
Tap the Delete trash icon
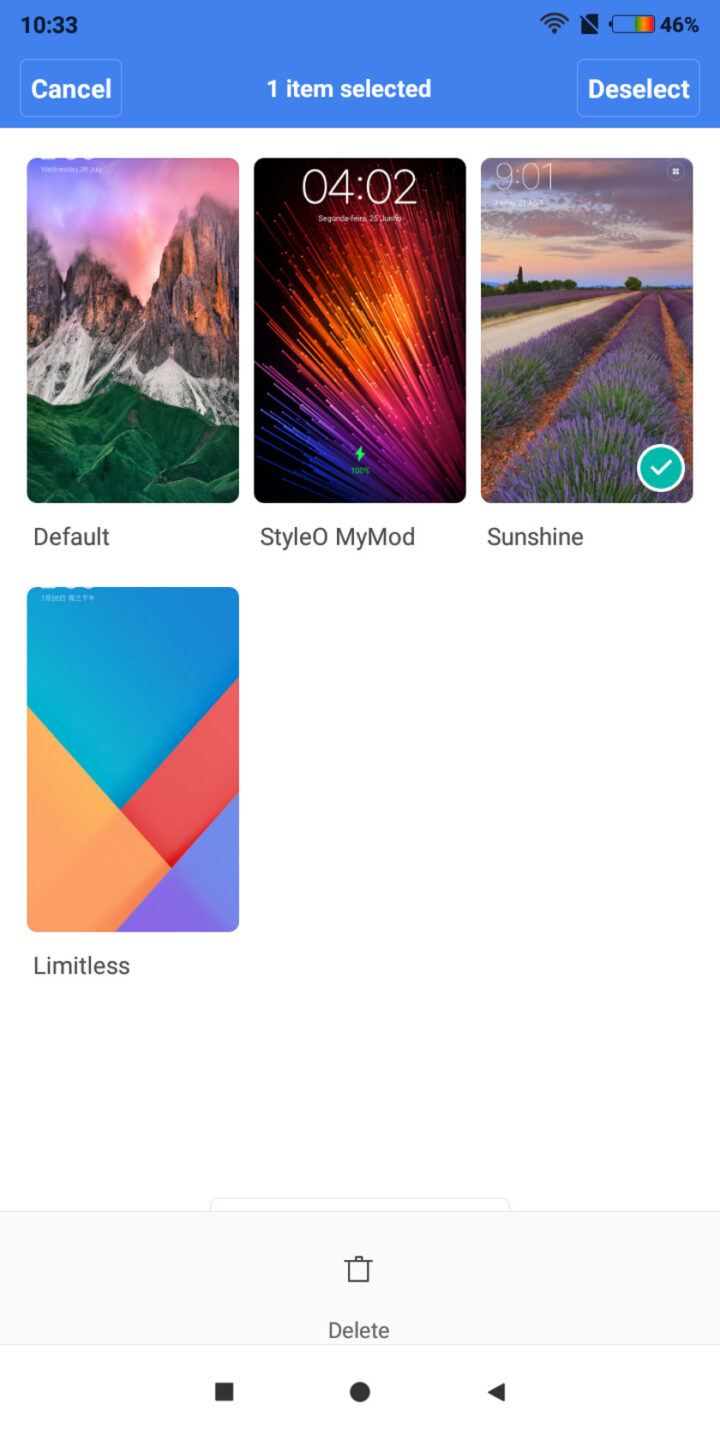pyautogui.click(x=359, y=1269)
